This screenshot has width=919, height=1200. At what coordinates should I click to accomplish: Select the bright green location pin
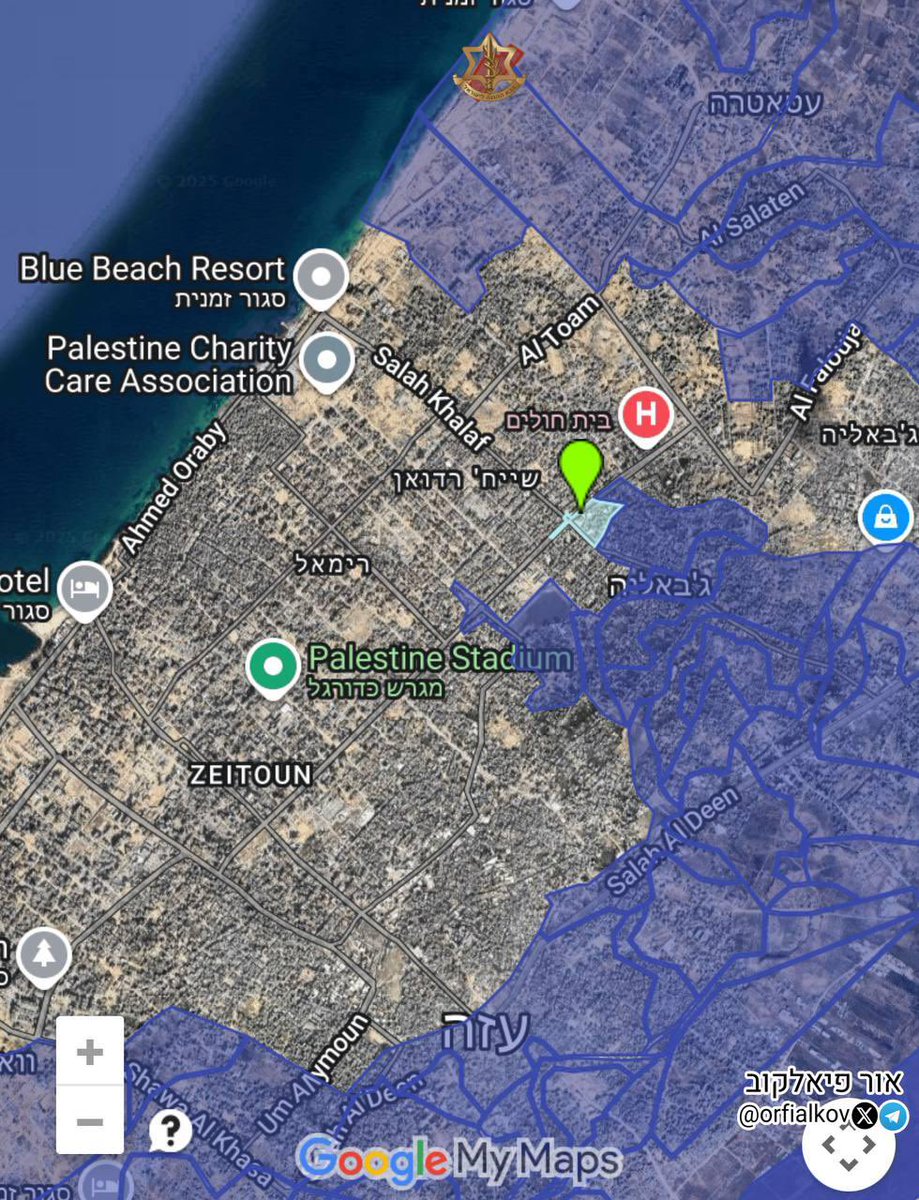pos(581,472)
